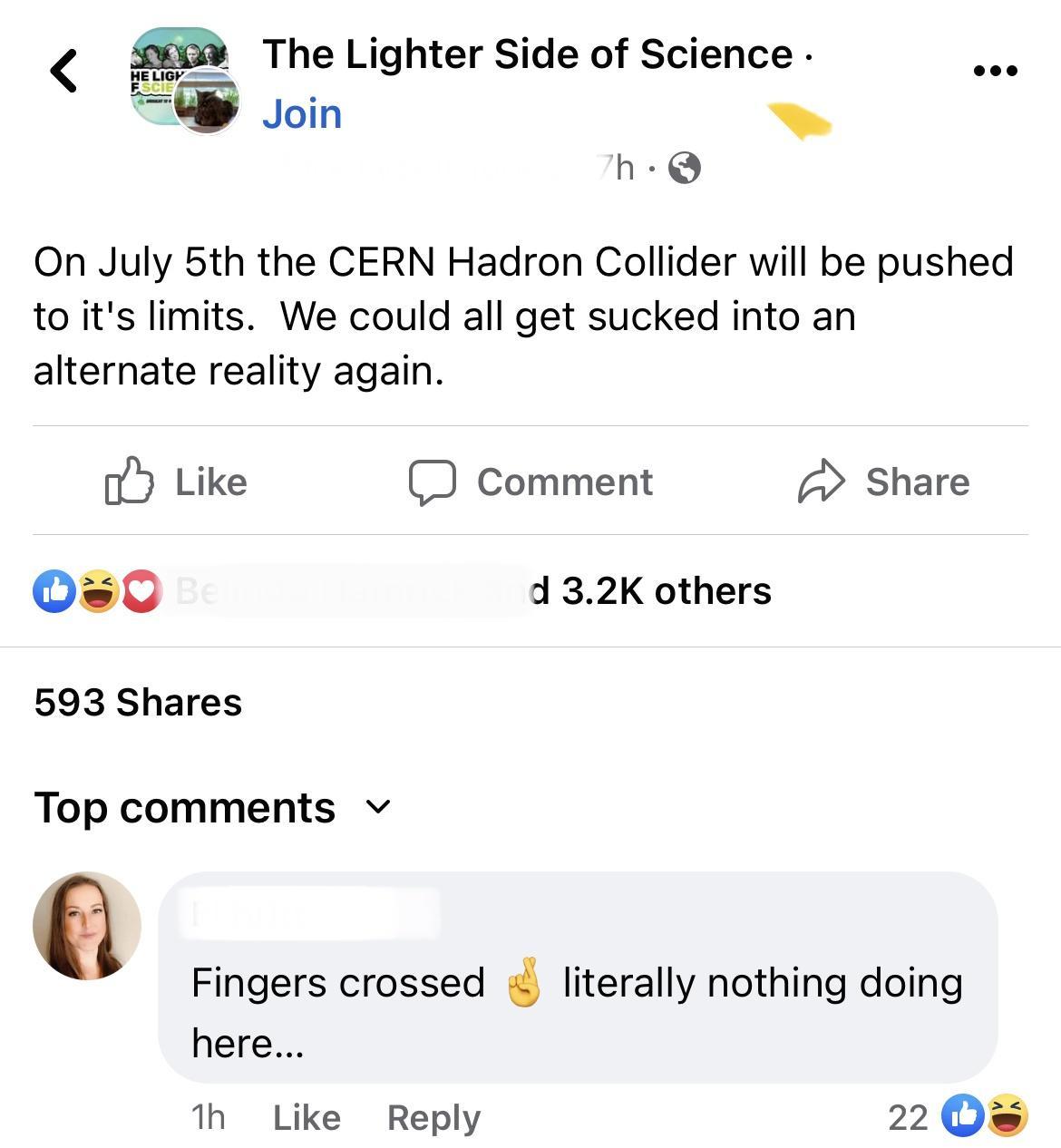The height and width of the screenshot is (1148, 1061).
Task: Click the Share arrow icon
Action: (x=821, y=482)
